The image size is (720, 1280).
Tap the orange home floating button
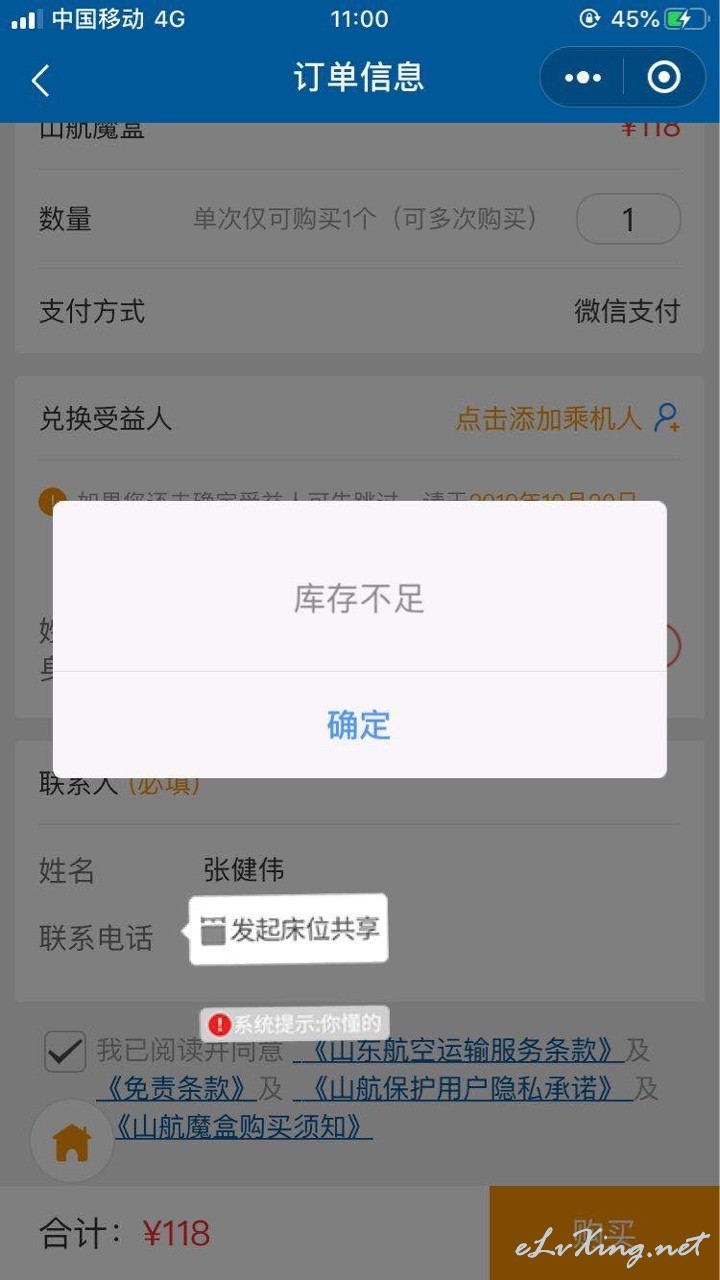click(72, 1142)
